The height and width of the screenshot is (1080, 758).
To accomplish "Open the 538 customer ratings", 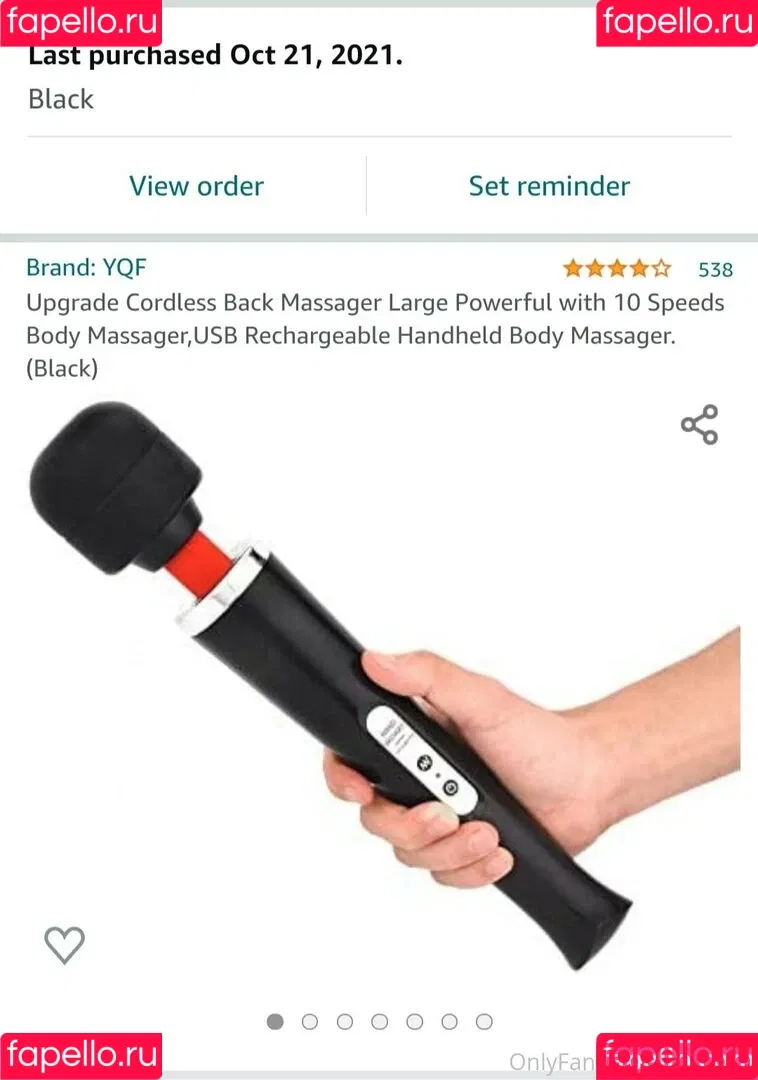I will click(x=715, y=269).
